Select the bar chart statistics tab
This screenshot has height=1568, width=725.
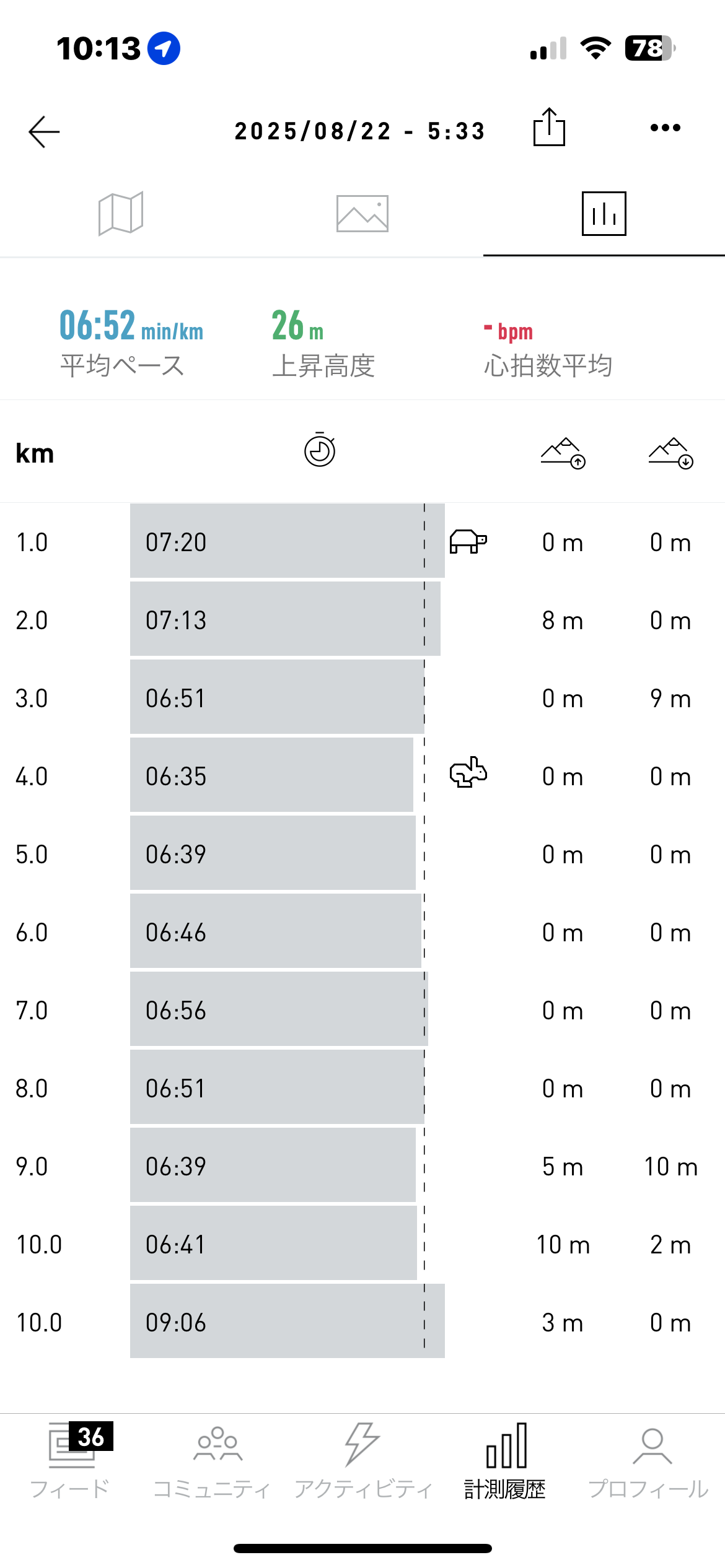604,214
